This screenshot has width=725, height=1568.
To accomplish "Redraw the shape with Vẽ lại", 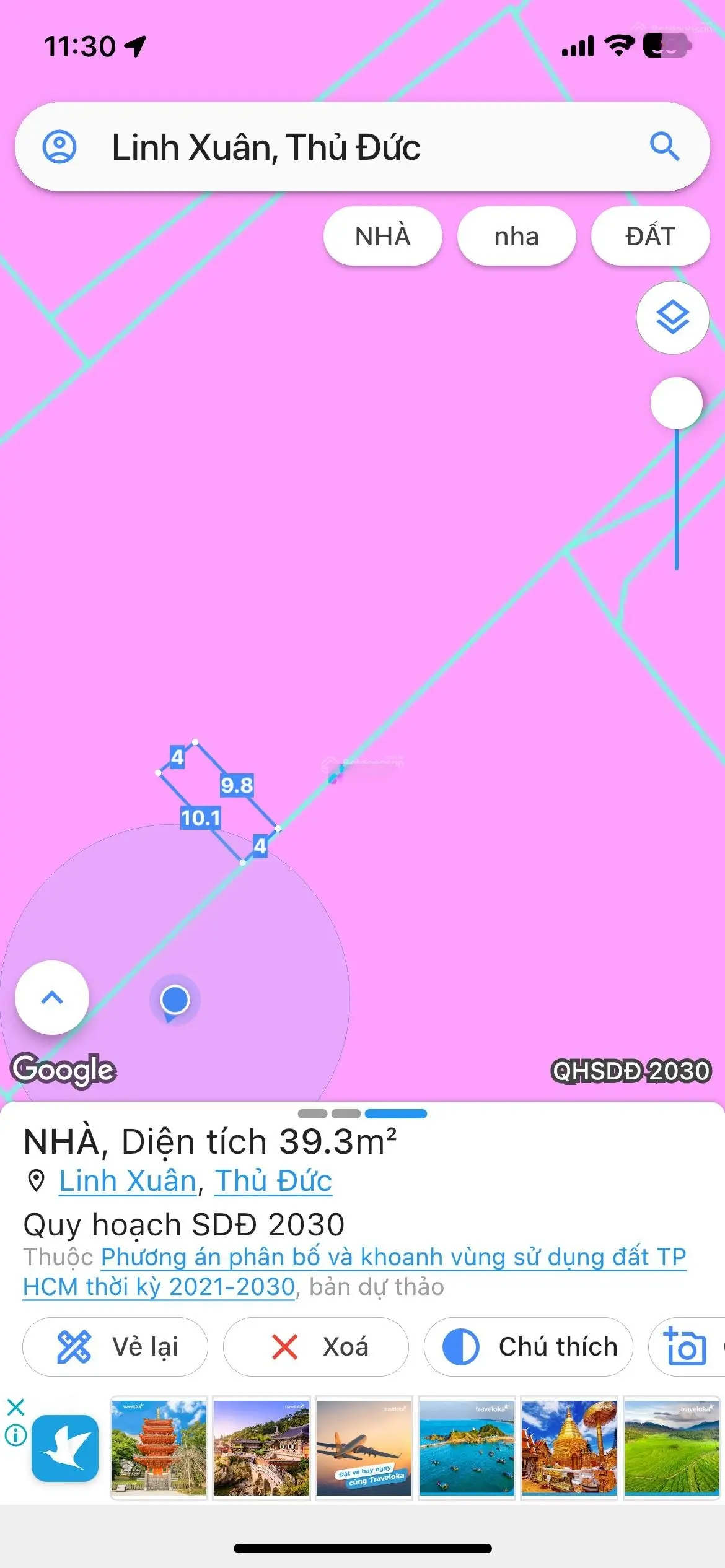I will (x=115, y=1347).
